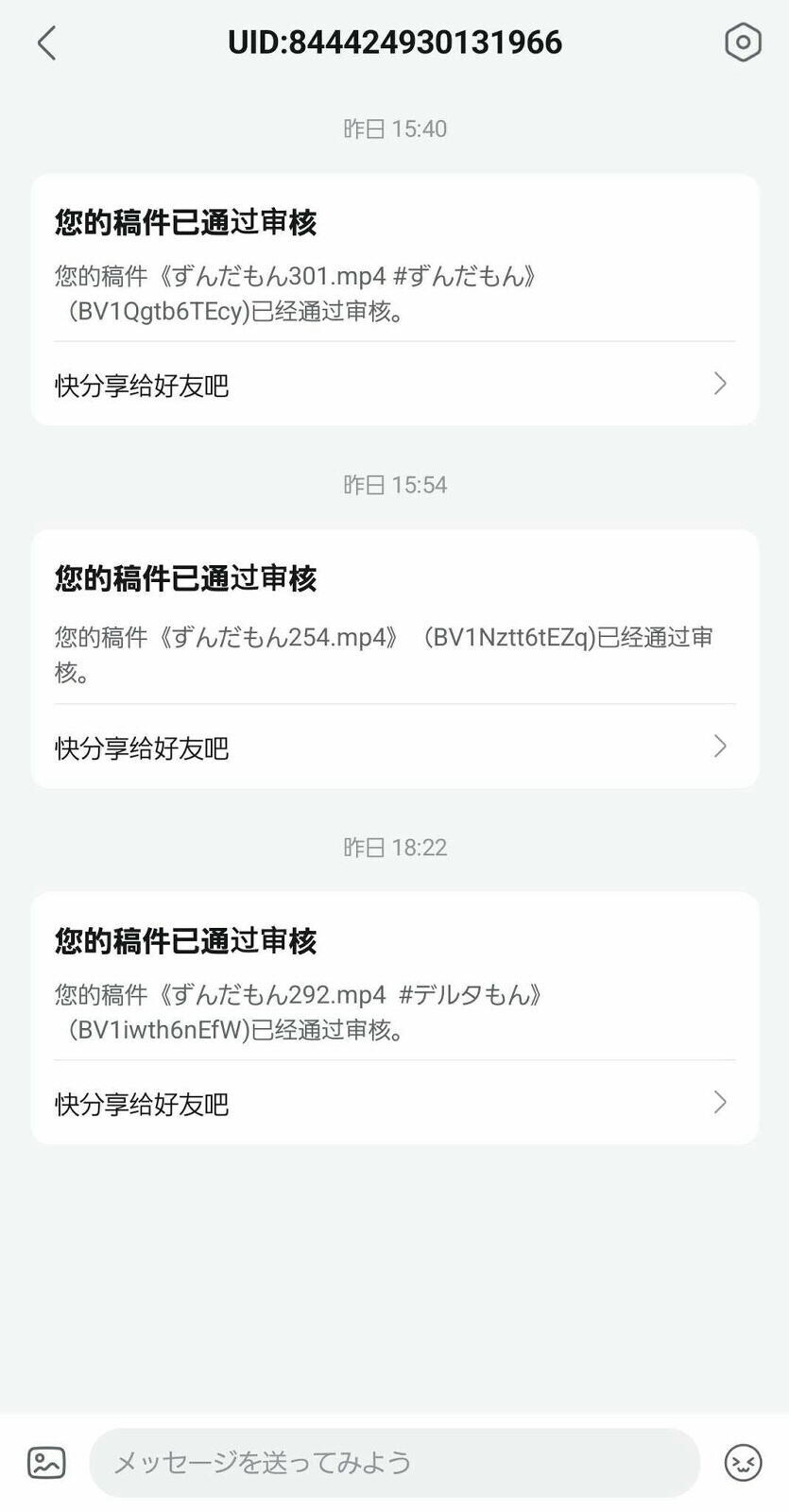Open chat settings hexagon icon
The height and width of the screenshot is (1512, 789).
(x=743, y=43)
